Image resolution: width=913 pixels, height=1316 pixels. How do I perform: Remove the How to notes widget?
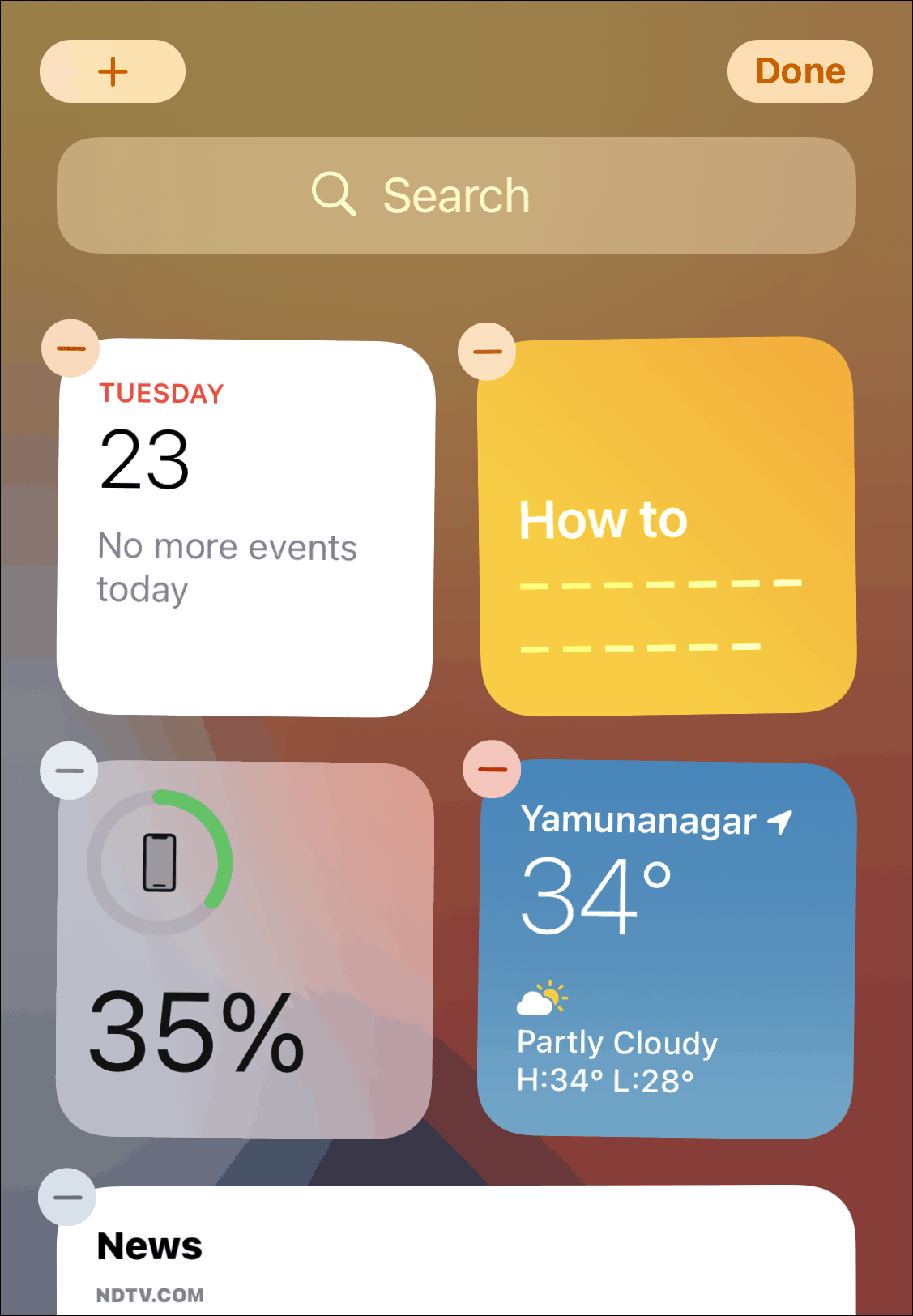pos(487,352)
